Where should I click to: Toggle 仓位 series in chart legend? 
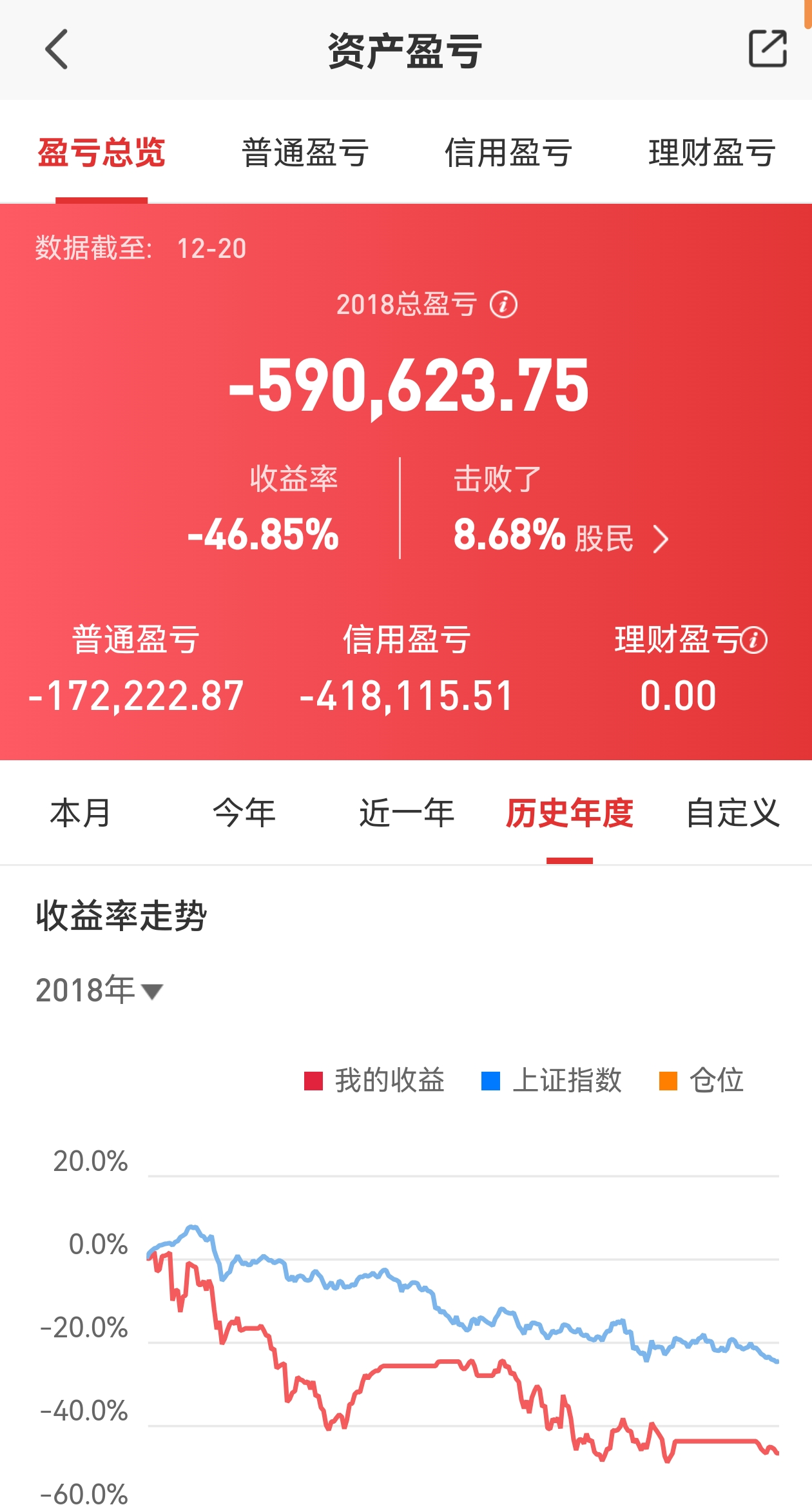coord(701,1080)
